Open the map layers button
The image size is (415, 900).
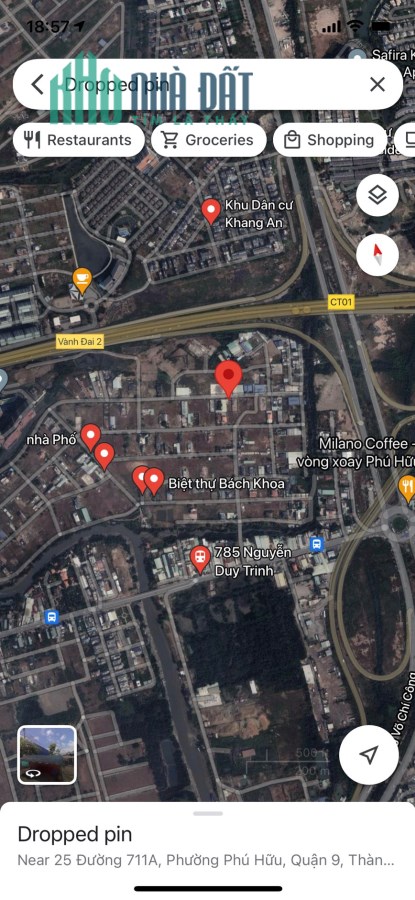(377, 195)
